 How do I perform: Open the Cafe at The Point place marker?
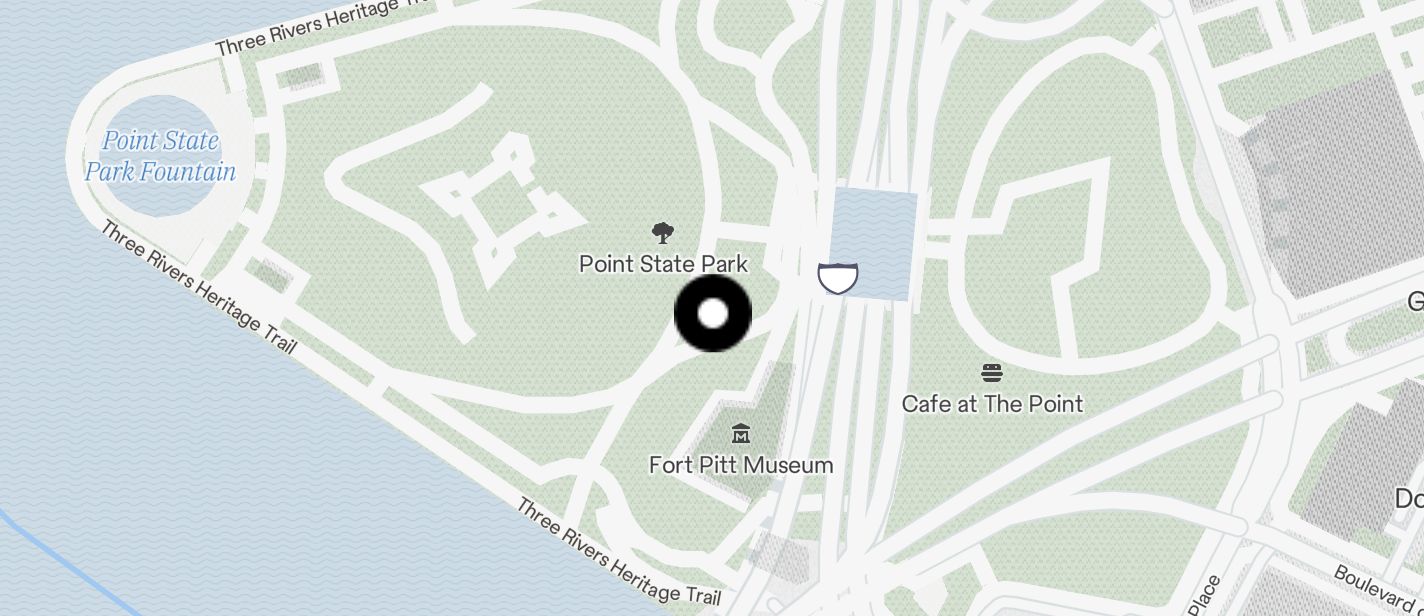tap(992, 374)
